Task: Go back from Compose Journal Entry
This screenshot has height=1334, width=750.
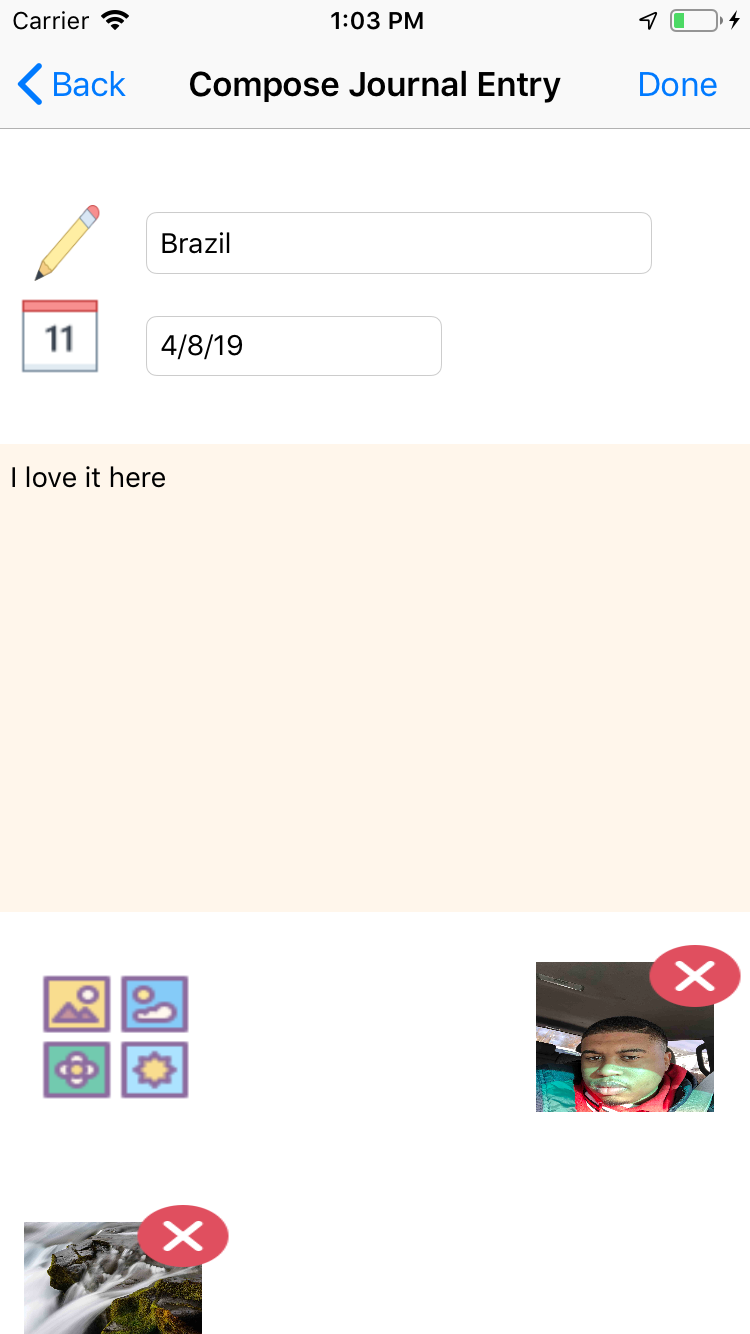Action: coord(72,85)
